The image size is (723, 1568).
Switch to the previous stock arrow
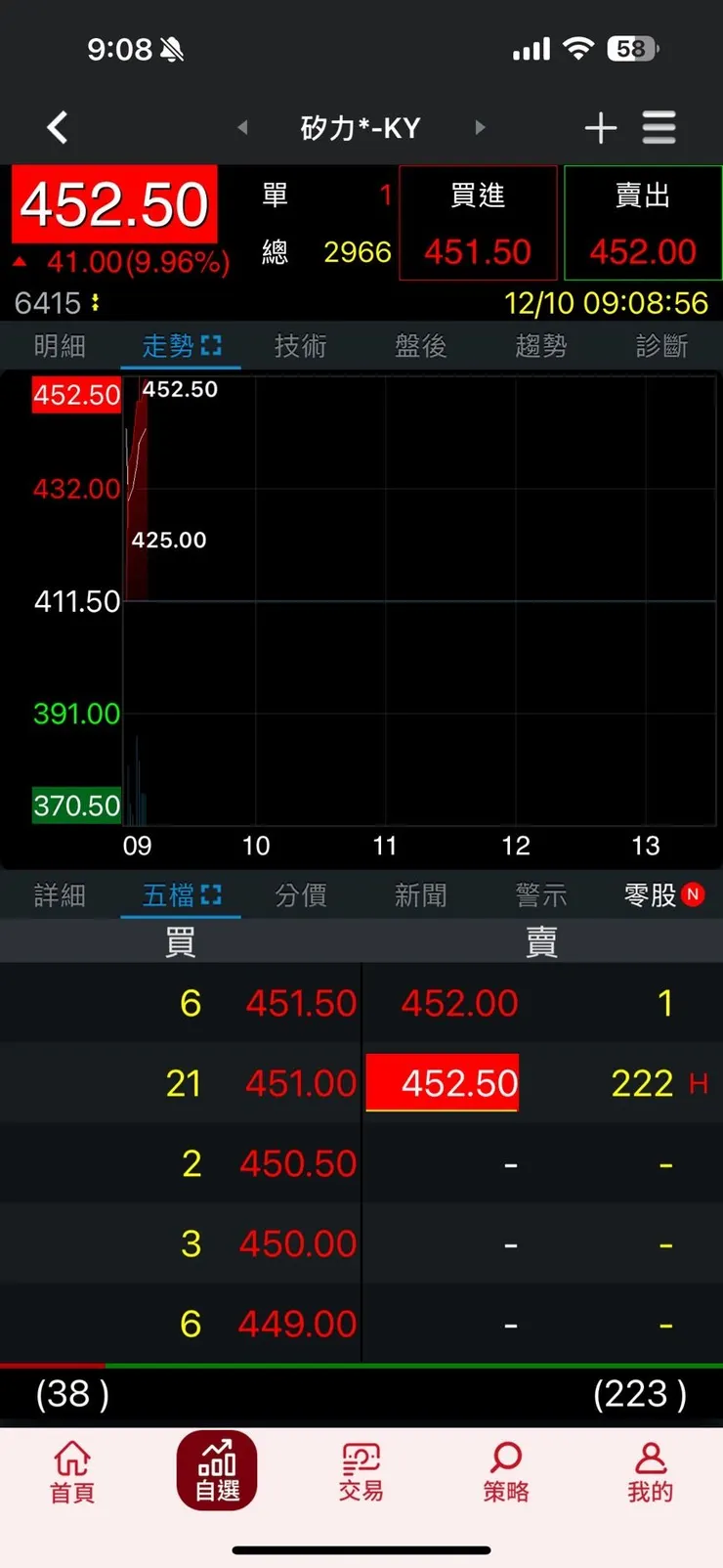coord(242,127)
